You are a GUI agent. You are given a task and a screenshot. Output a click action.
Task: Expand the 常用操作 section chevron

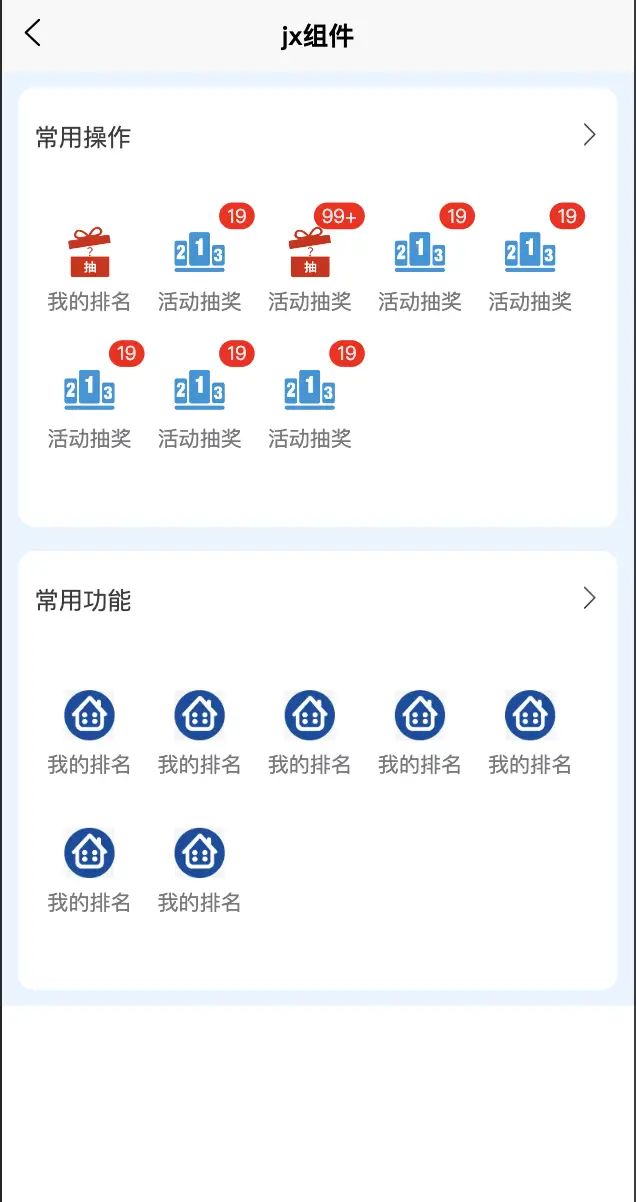click(x=589, y=135)
